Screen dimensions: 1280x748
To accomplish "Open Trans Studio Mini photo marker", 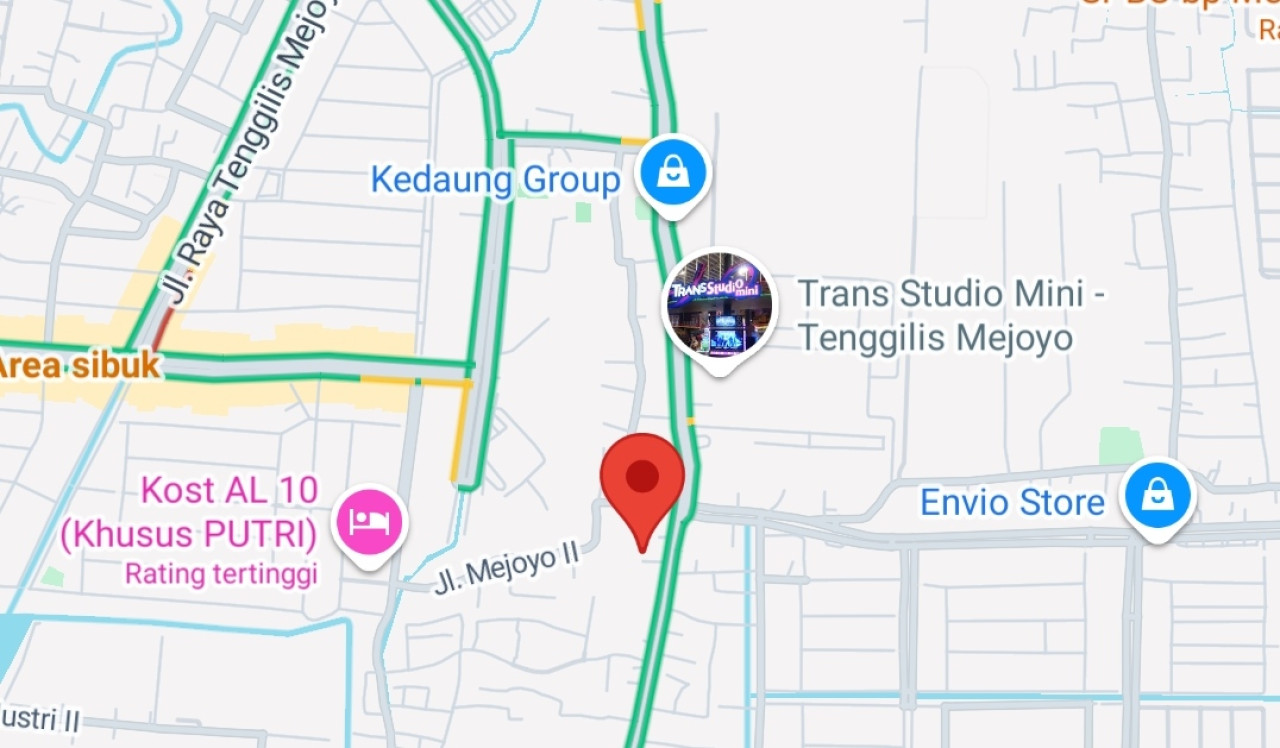I will click(x=719, y=306).
